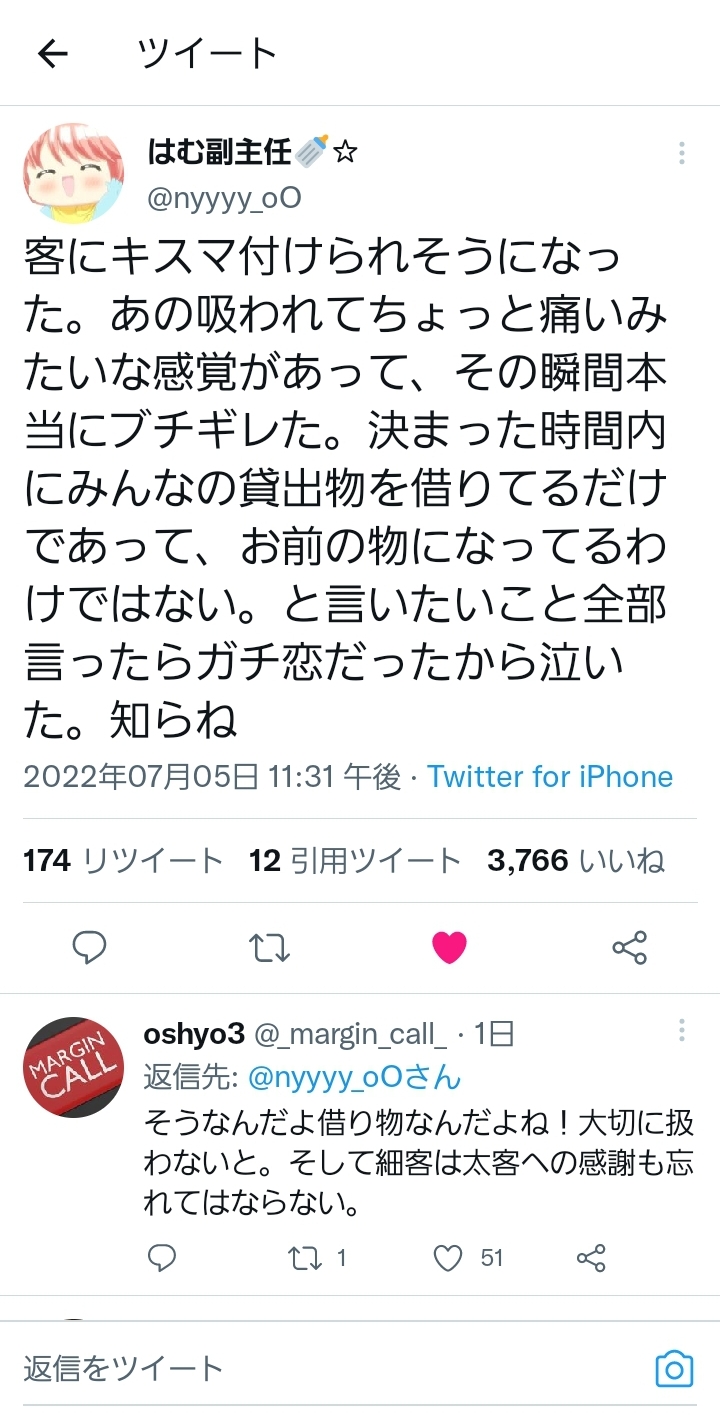Viewport: 720px width, 1415px height.
Task: View the 174 retweets list
Action: pos(123,860)
